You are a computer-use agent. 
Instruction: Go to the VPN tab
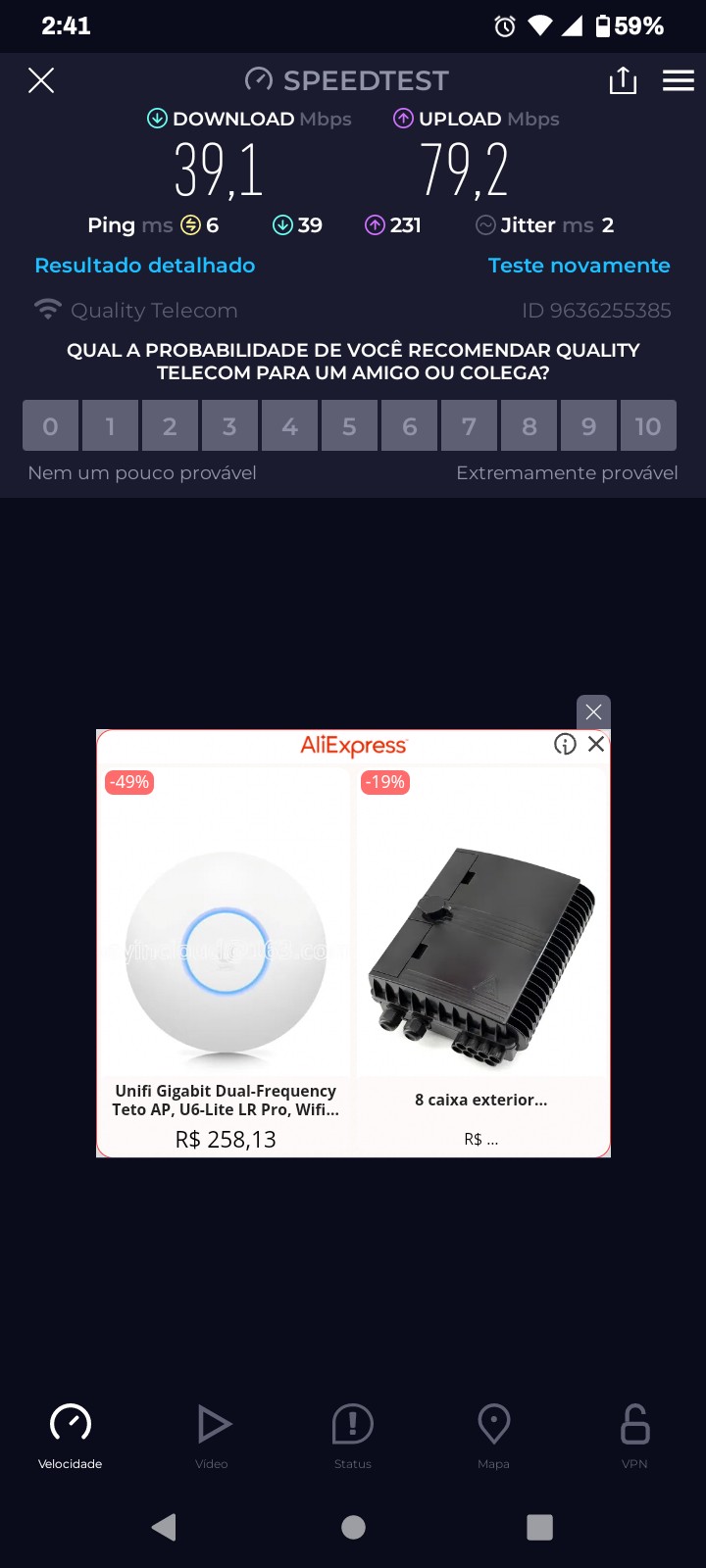click(634, 1435)
